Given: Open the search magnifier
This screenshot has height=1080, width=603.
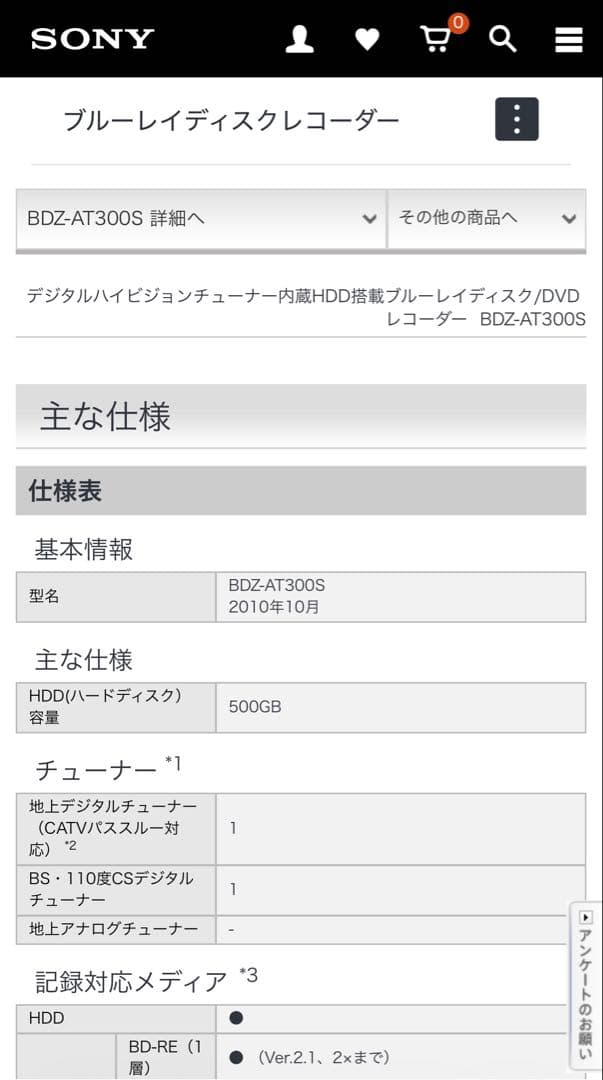Looking at the screenshot, I should [502, 39].
